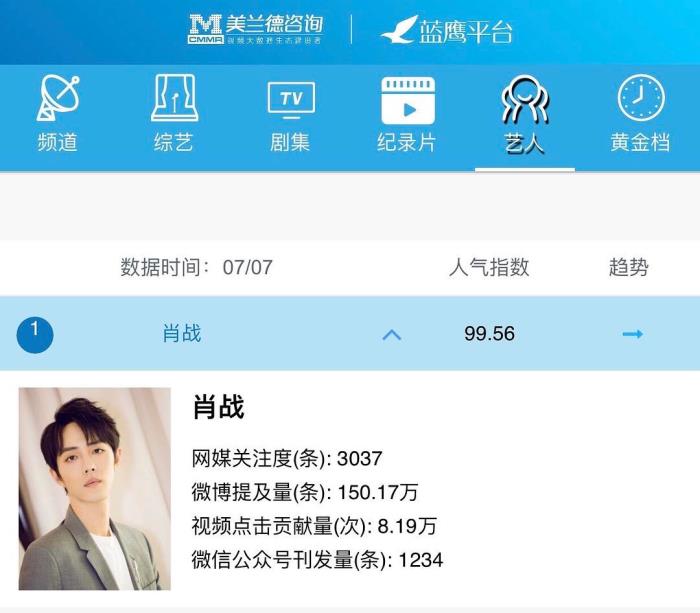Collapse the expanded 肖战 ranking row
700x613 pixels.
(392, 334)
